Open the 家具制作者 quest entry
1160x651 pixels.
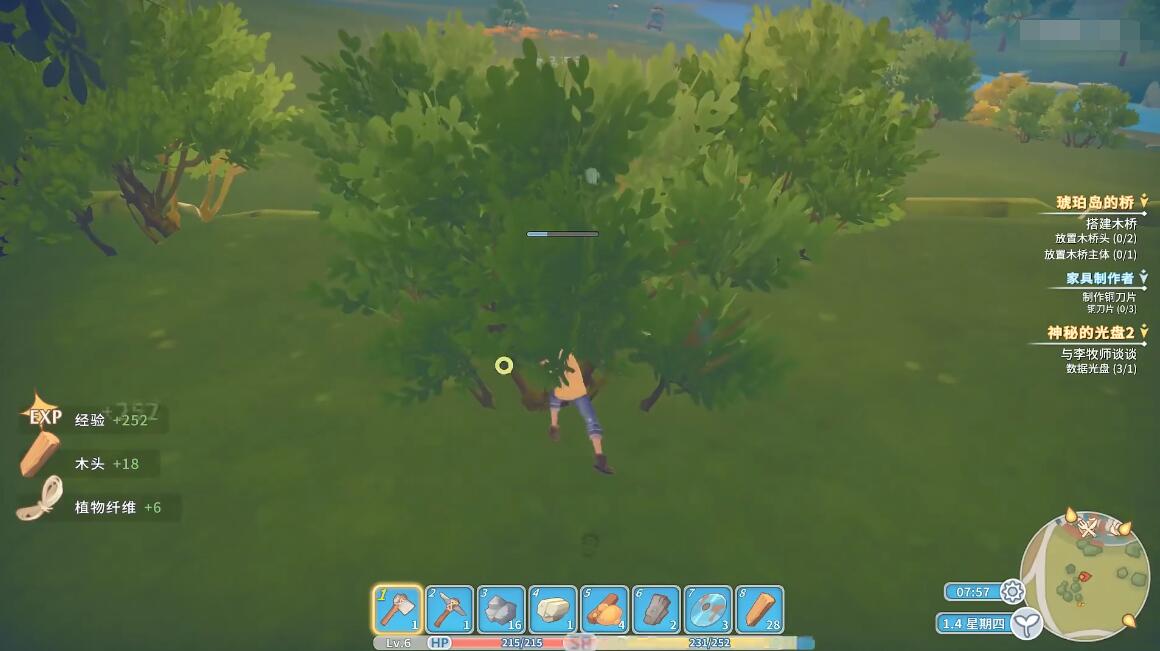pos(1099,278)
